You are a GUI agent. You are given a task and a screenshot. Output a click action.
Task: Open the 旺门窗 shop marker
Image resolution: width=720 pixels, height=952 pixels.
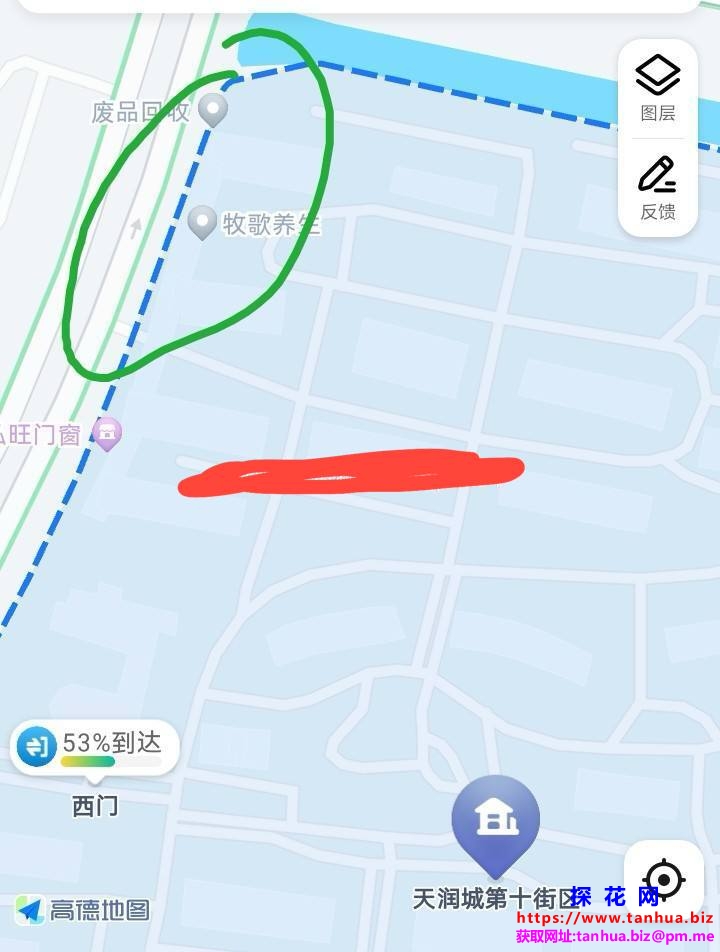tap(106, 433)
